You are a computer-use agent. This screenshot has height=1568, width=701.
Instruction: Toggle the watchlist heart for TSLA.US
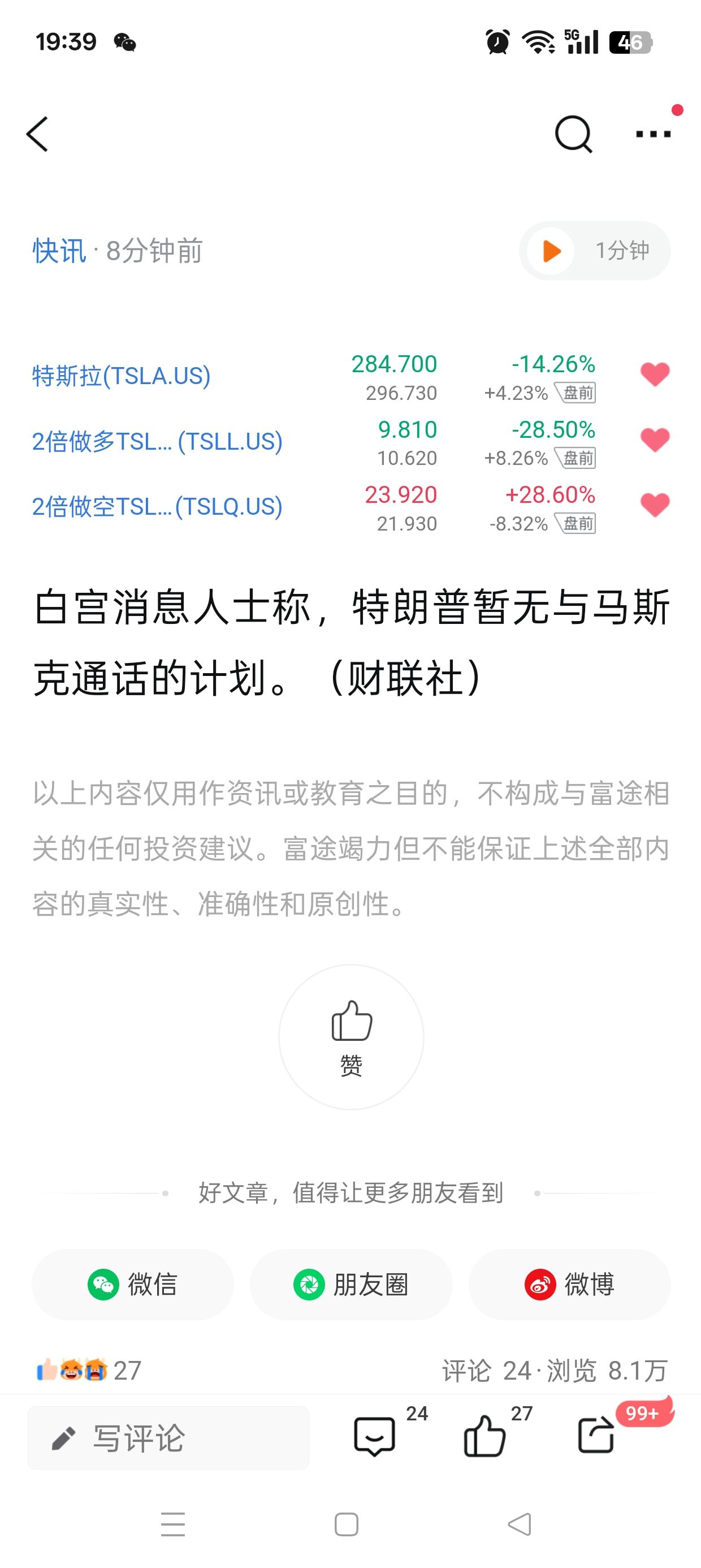click(x=655, y=374)
